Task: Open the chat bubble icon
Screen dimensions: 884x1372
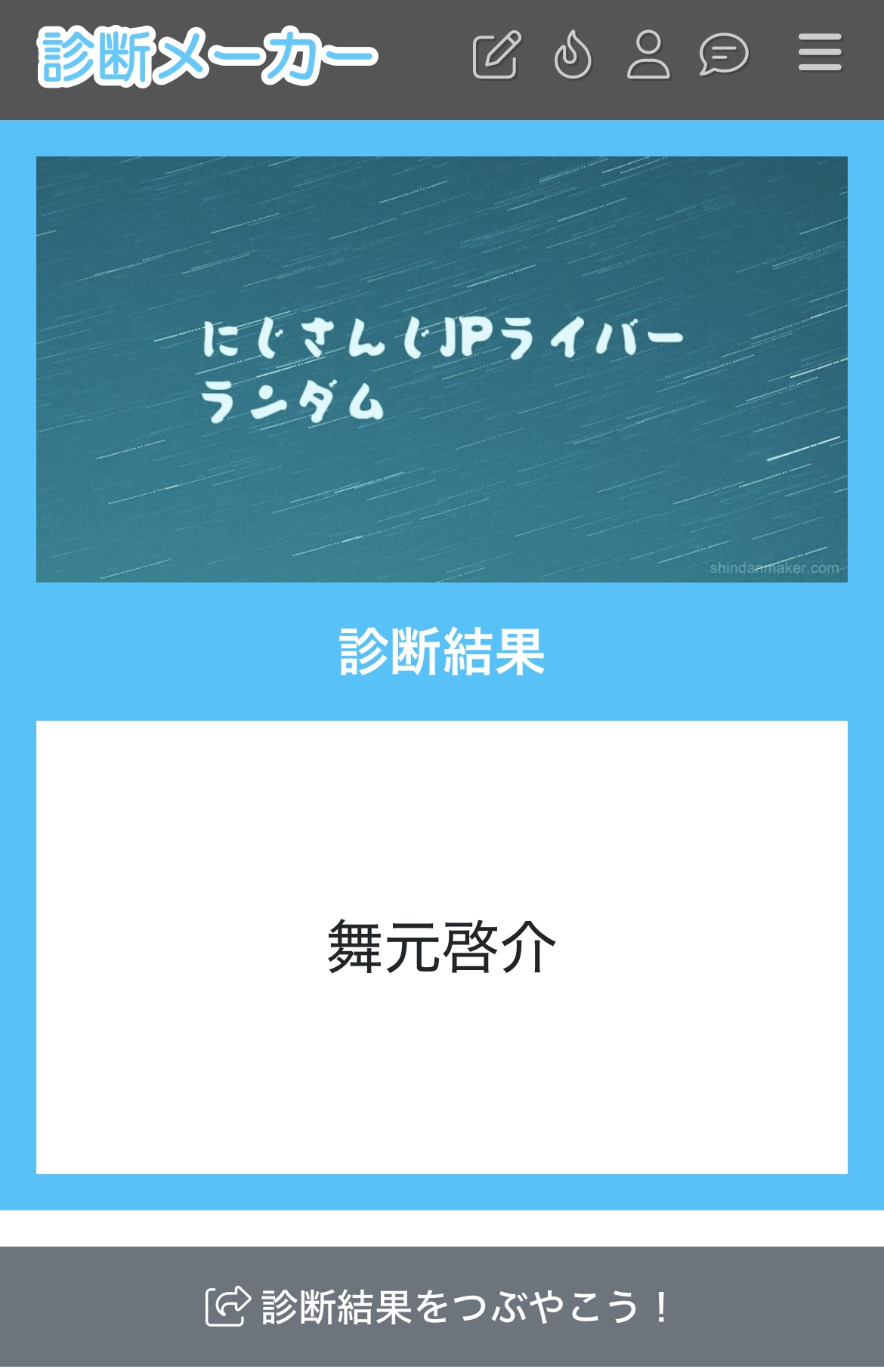Action: click(723, 54)
